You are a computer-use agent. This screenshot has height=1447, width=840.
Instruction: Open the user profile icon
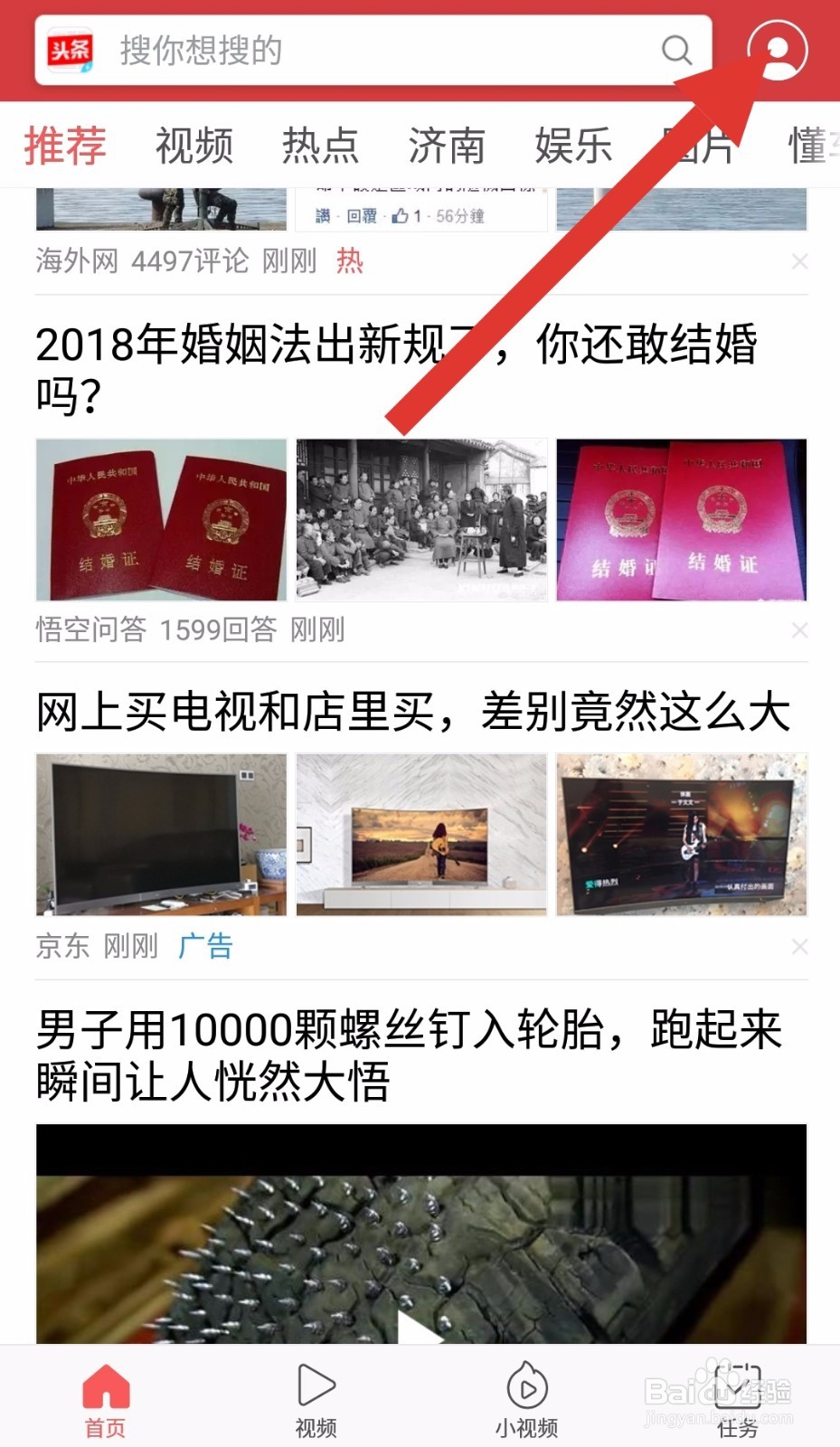pyautogui.click(x=778, y=52)
